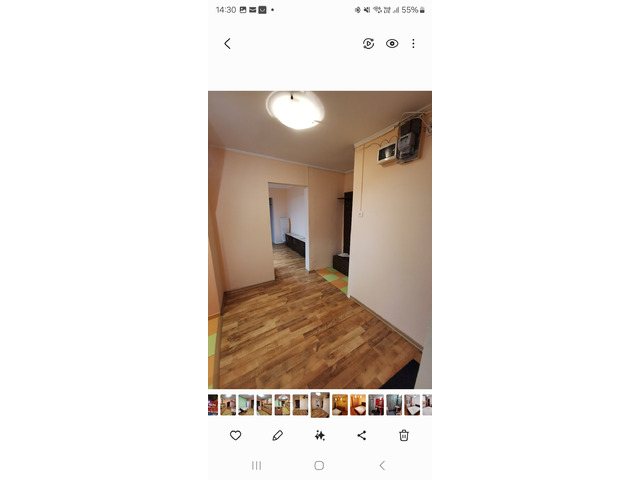Open Bixby Vision eye icon
640x480 pixels.
click(x=392, y=44)
